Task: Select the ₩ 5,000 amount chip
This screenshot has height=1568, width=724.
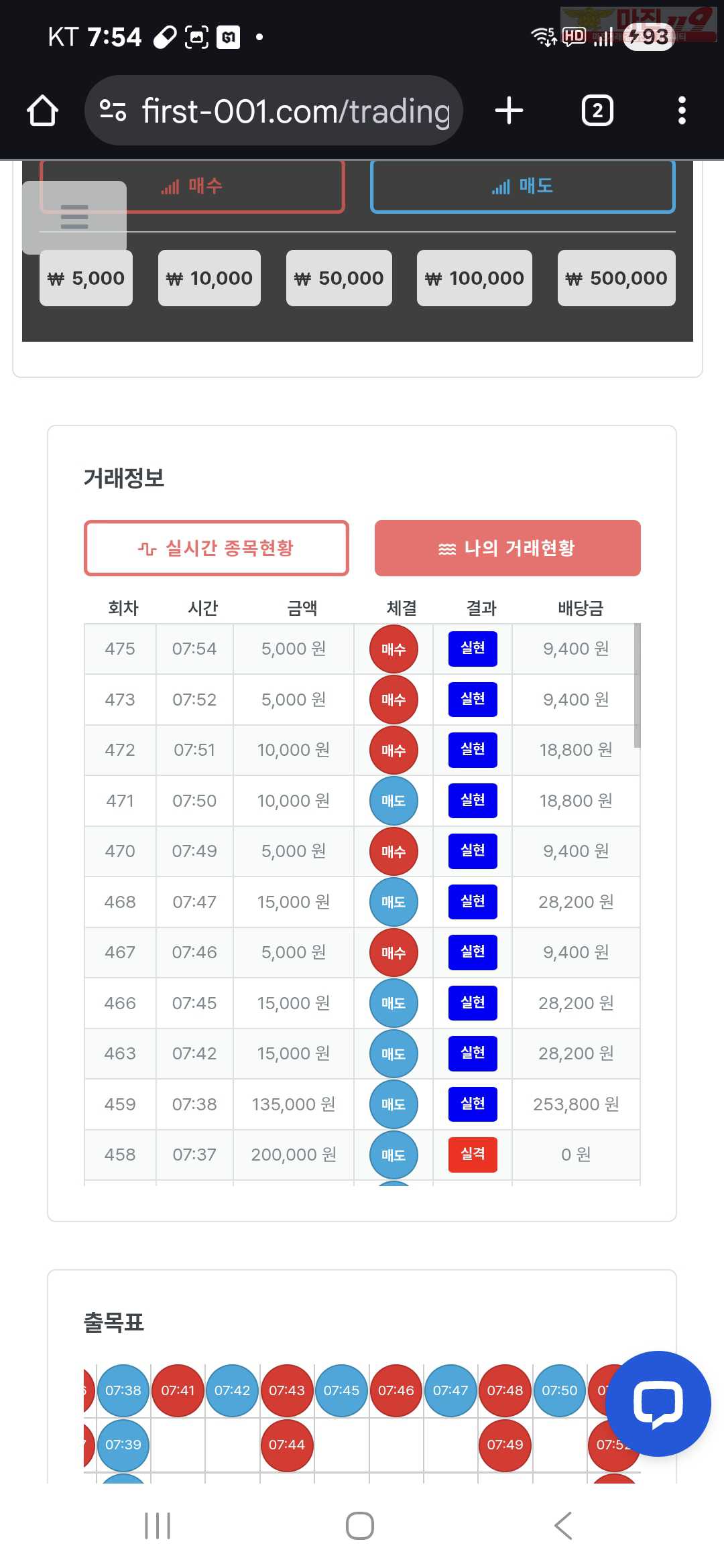Action: 86,278
